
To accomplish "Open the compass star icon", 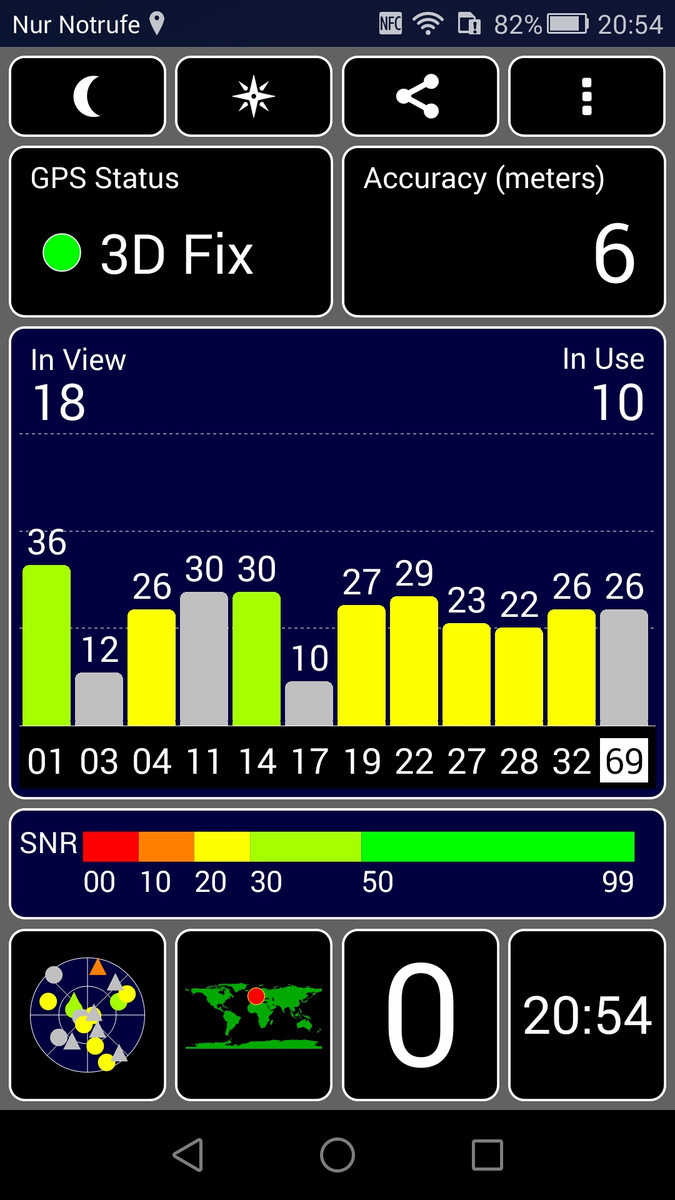I will click(x=254, y=96).
